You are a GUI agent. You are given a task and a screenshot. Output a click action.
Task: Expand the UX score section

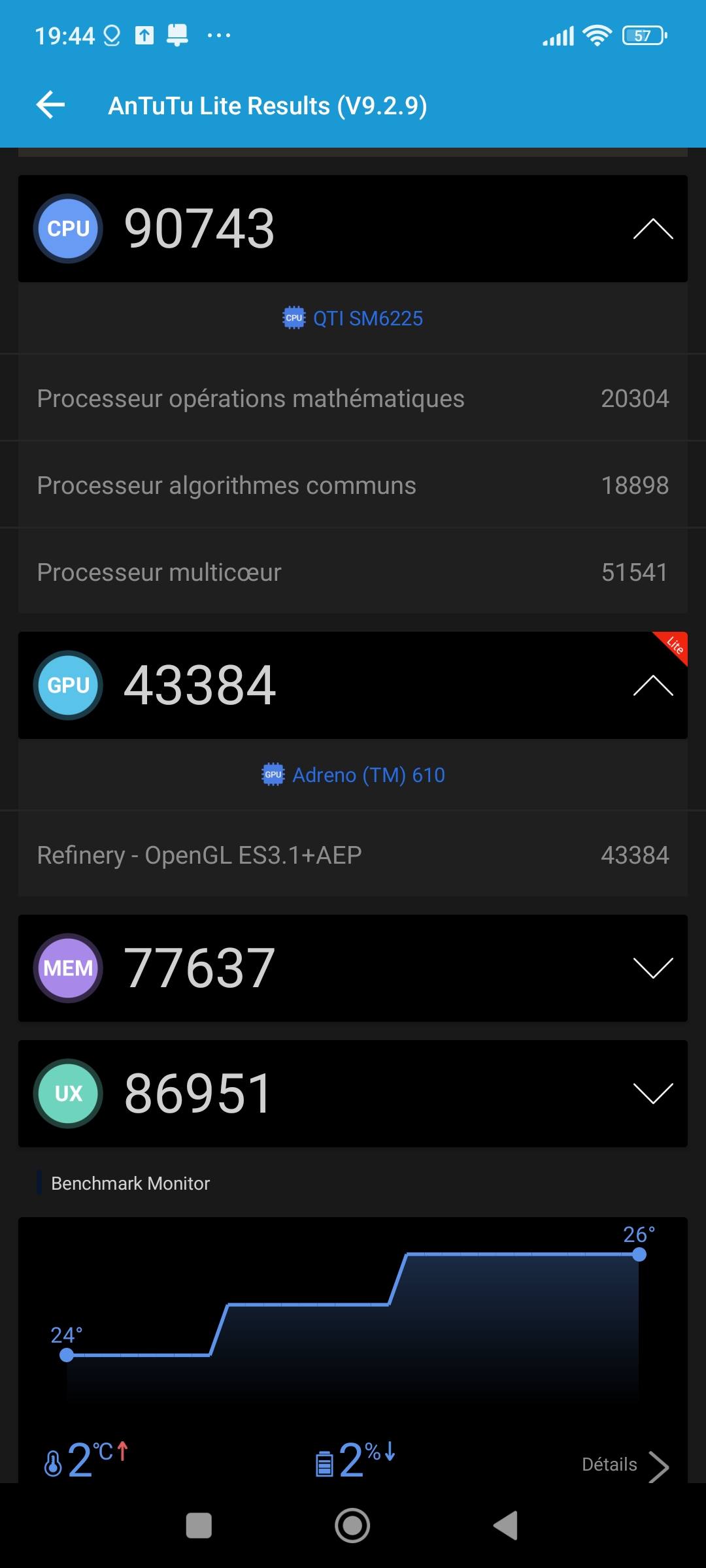(x=652, y=1094)
